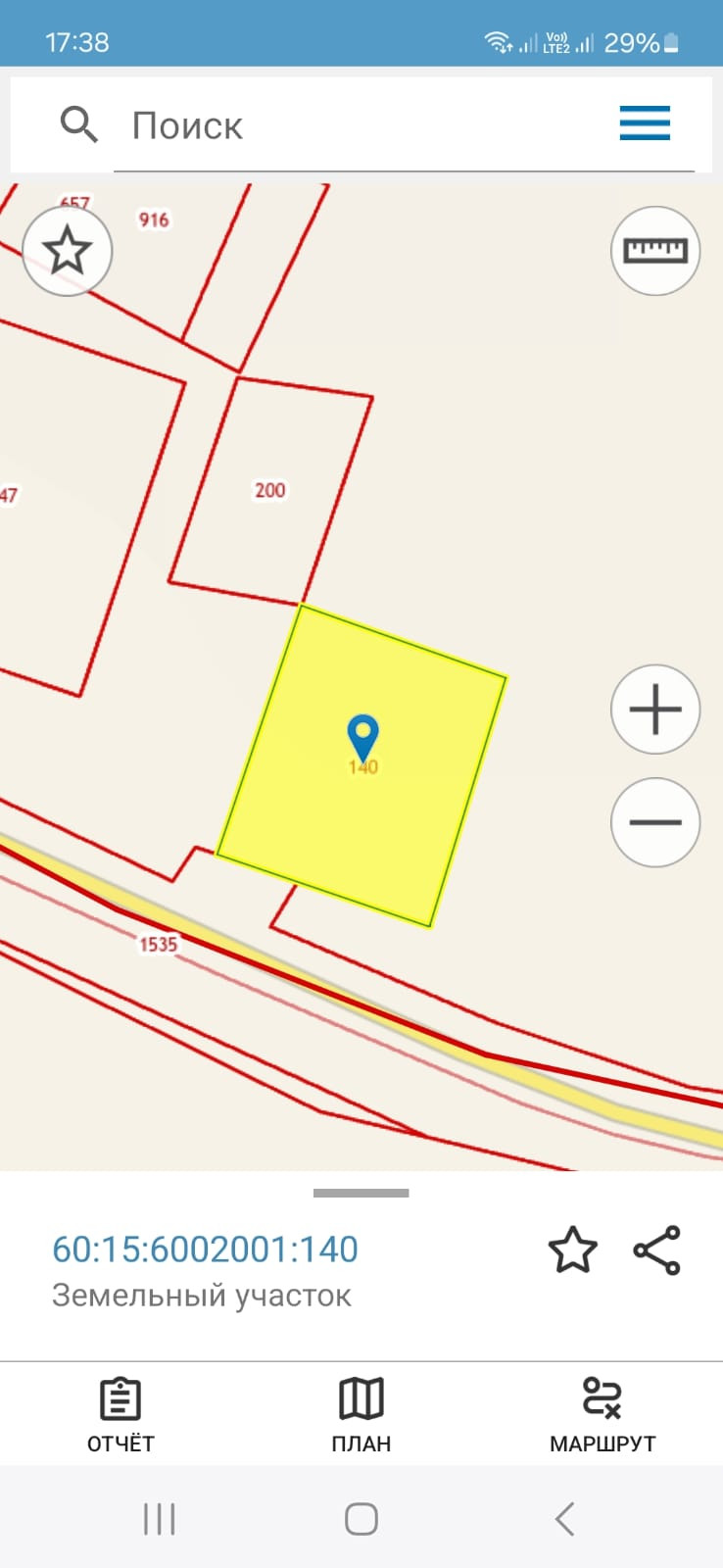Screen dimensions: 723x1568
Task: Open the ПЛАН option
Action: pyautogui.click(x=361, y=1415)
